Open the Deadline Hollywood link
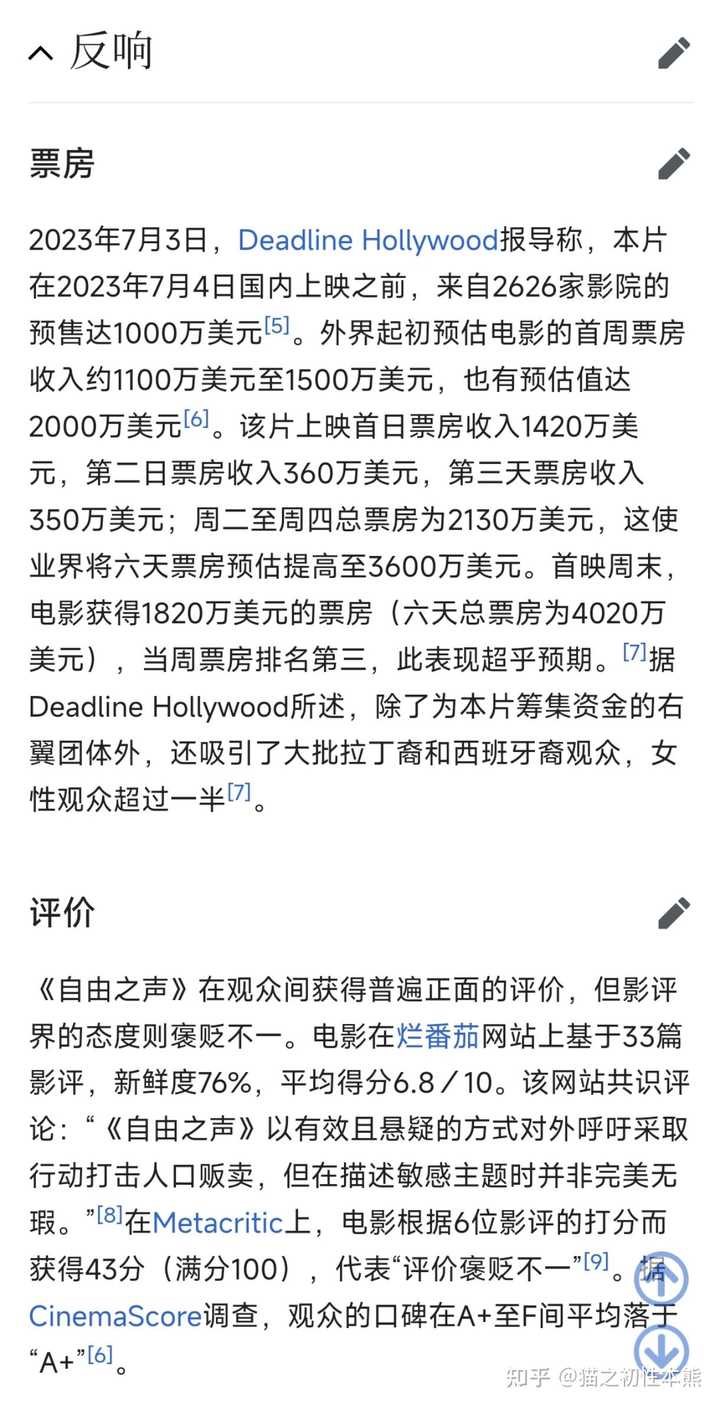Screen dimensions: 720x1406 368,240
